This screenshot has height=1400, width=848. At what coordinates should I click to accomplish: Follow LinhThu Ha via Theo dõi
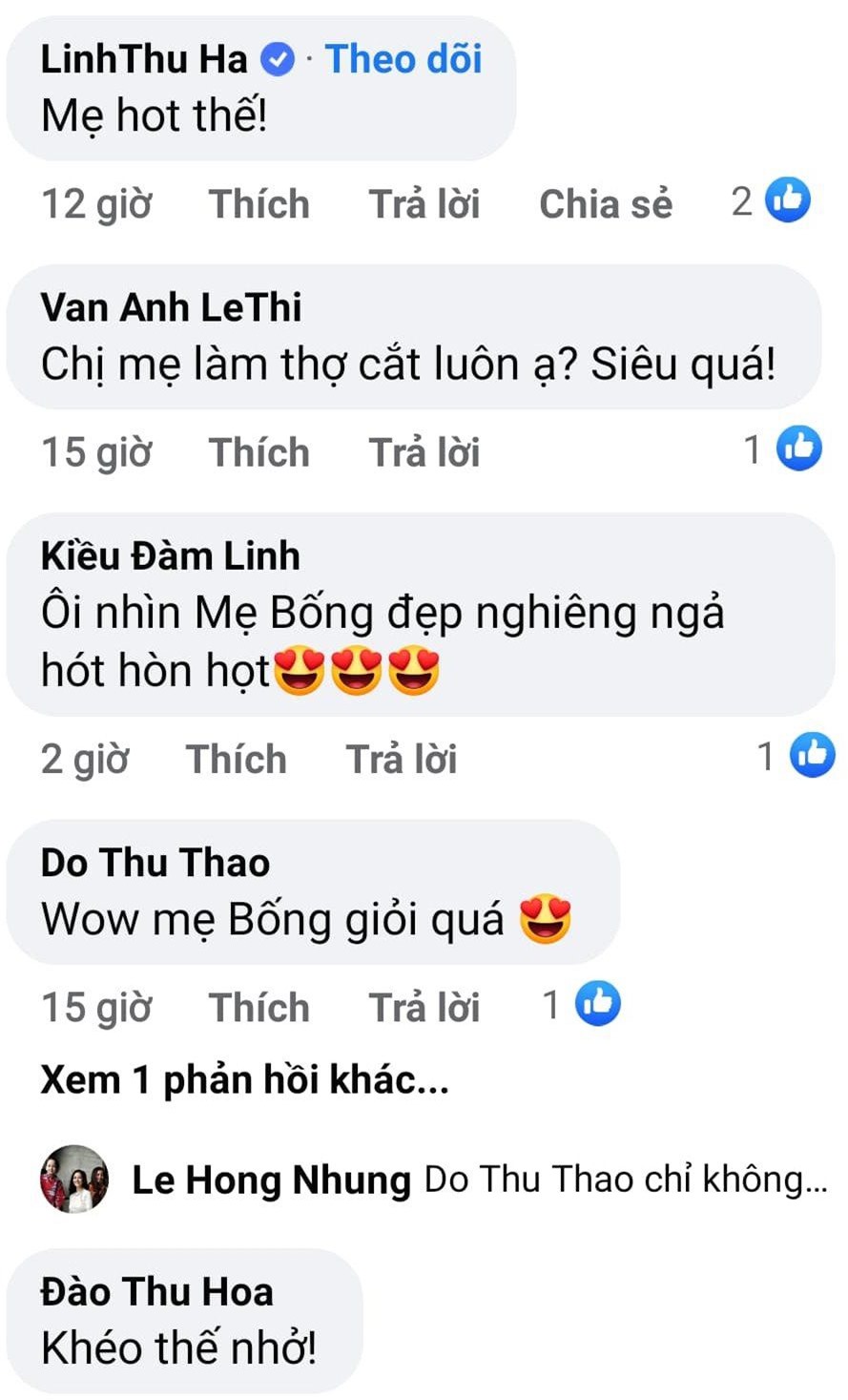coord(403,59)
